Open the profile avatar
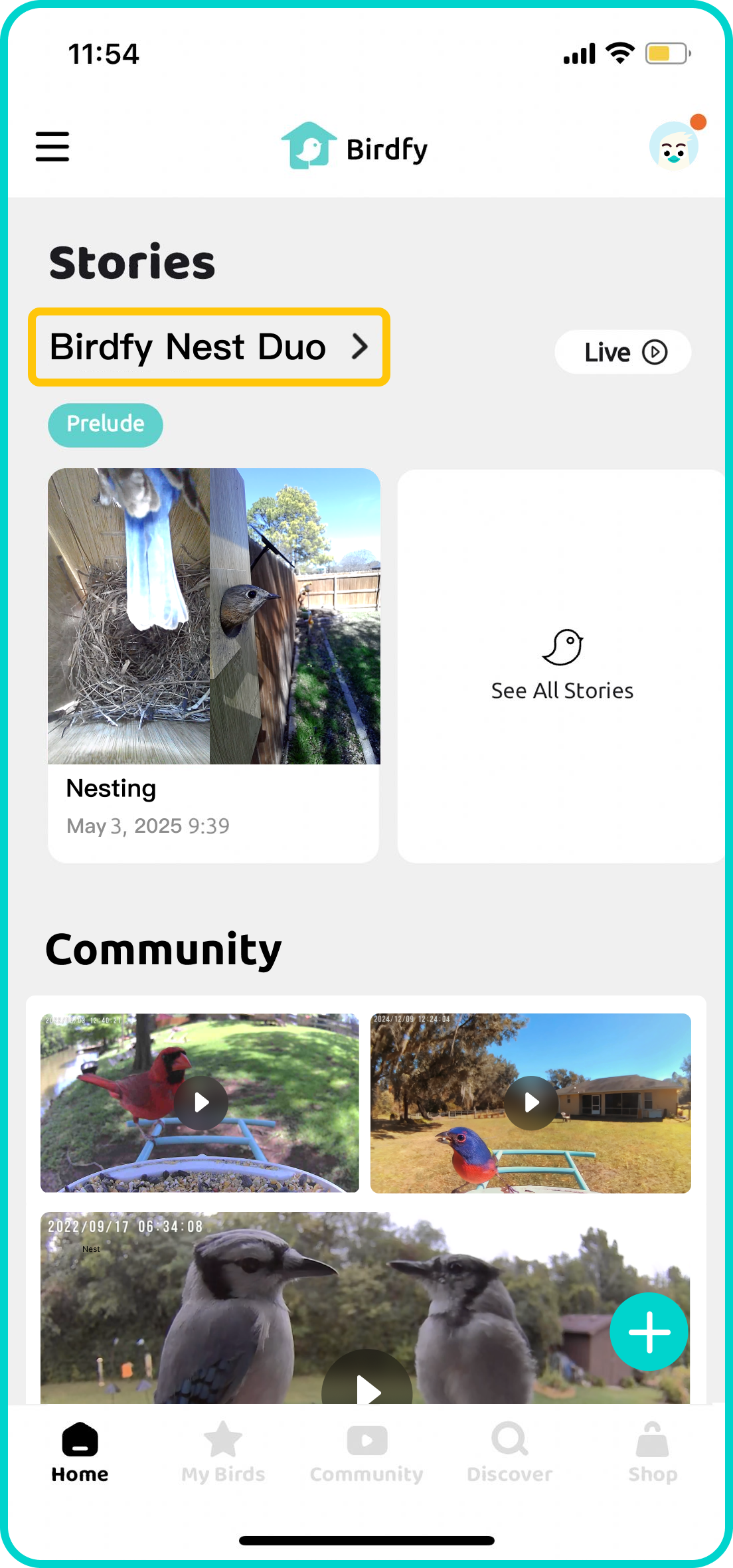733x1568 pixels. tap(673, 147)
